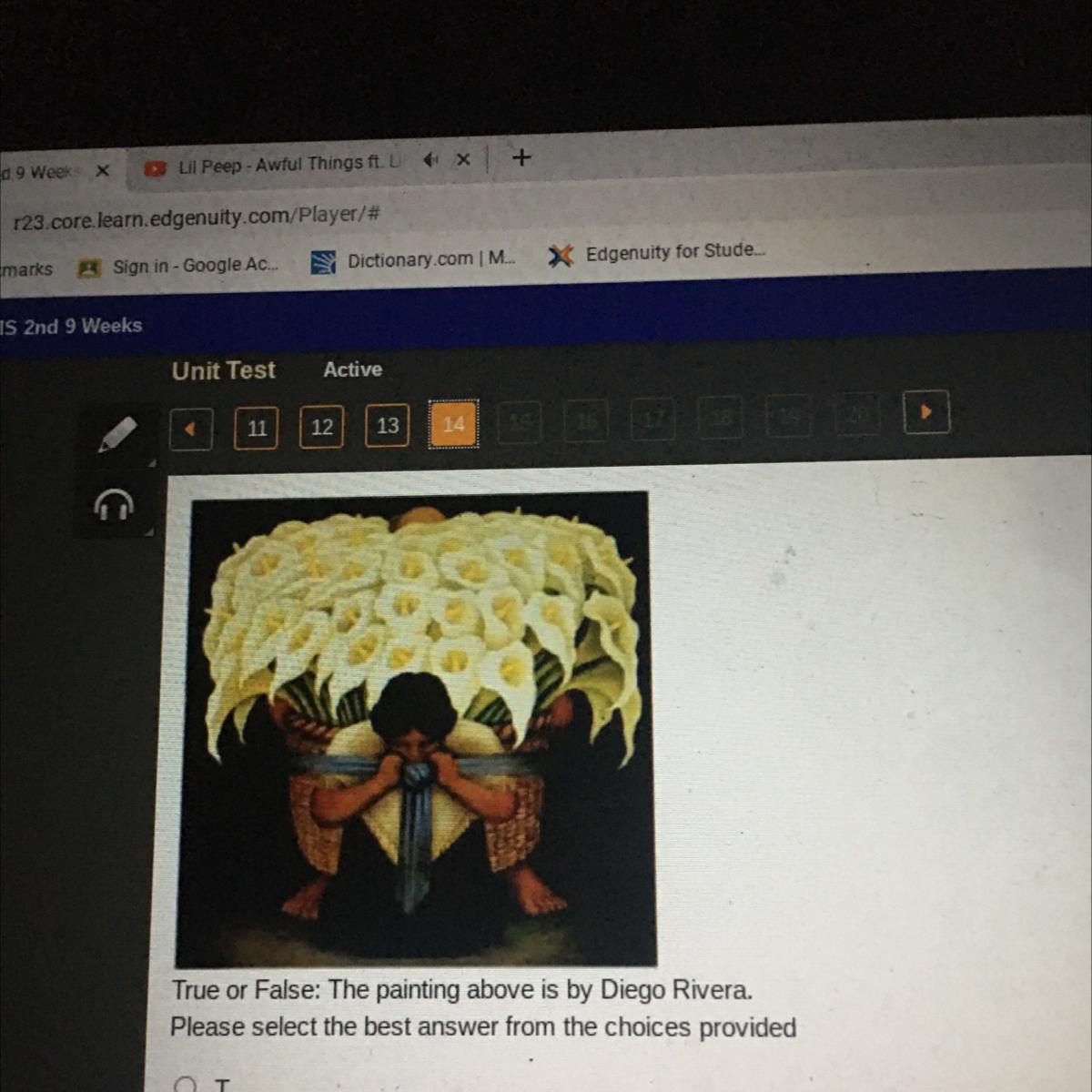Open a new browser tab
Screen dimensions: 1092x1092
[521, 157]
